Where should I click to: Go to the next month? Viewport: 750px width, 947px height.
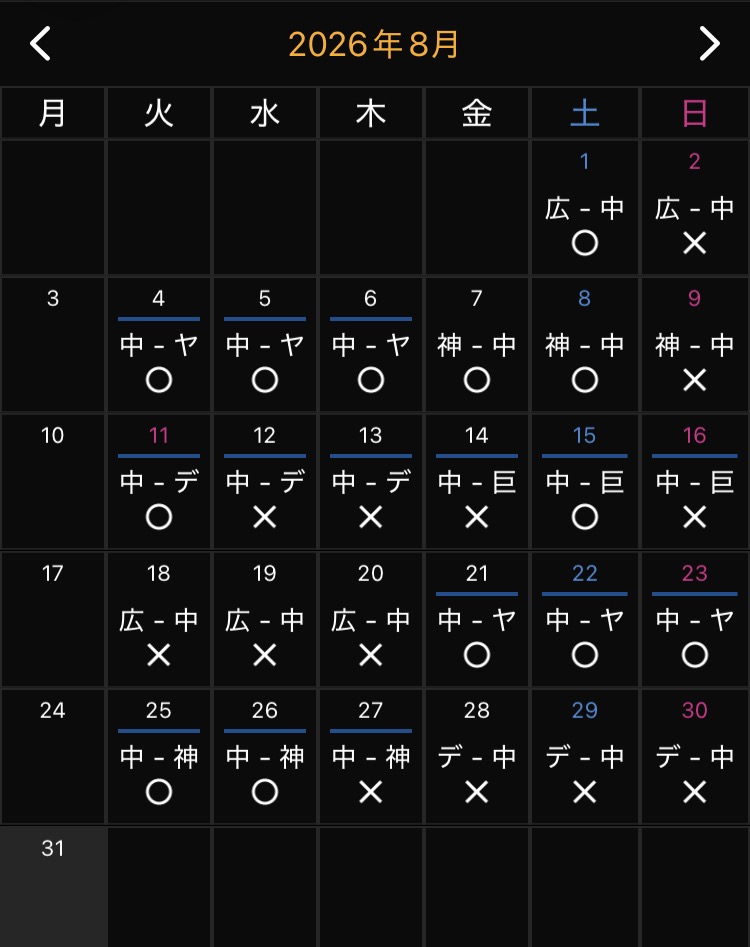click(710, 43)
